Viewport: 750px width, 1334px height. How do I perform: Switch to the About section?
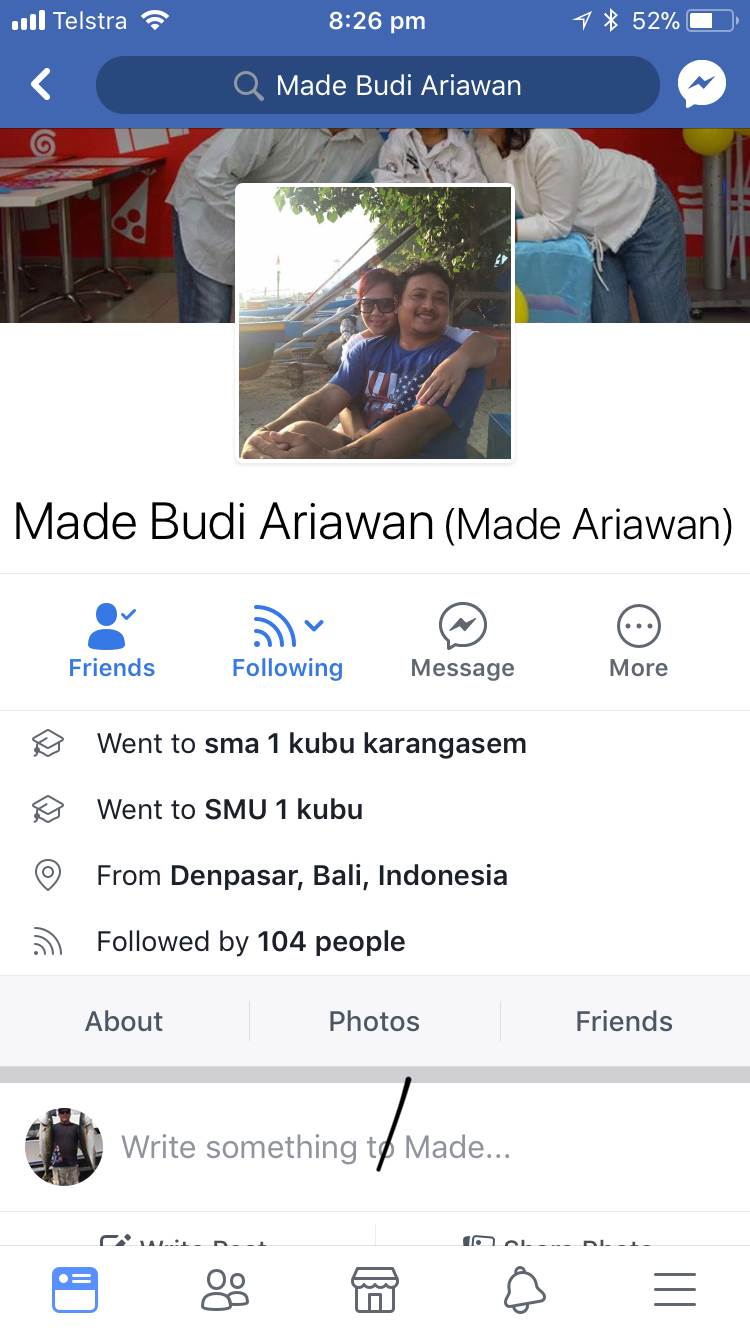(x=124, y=1021)
